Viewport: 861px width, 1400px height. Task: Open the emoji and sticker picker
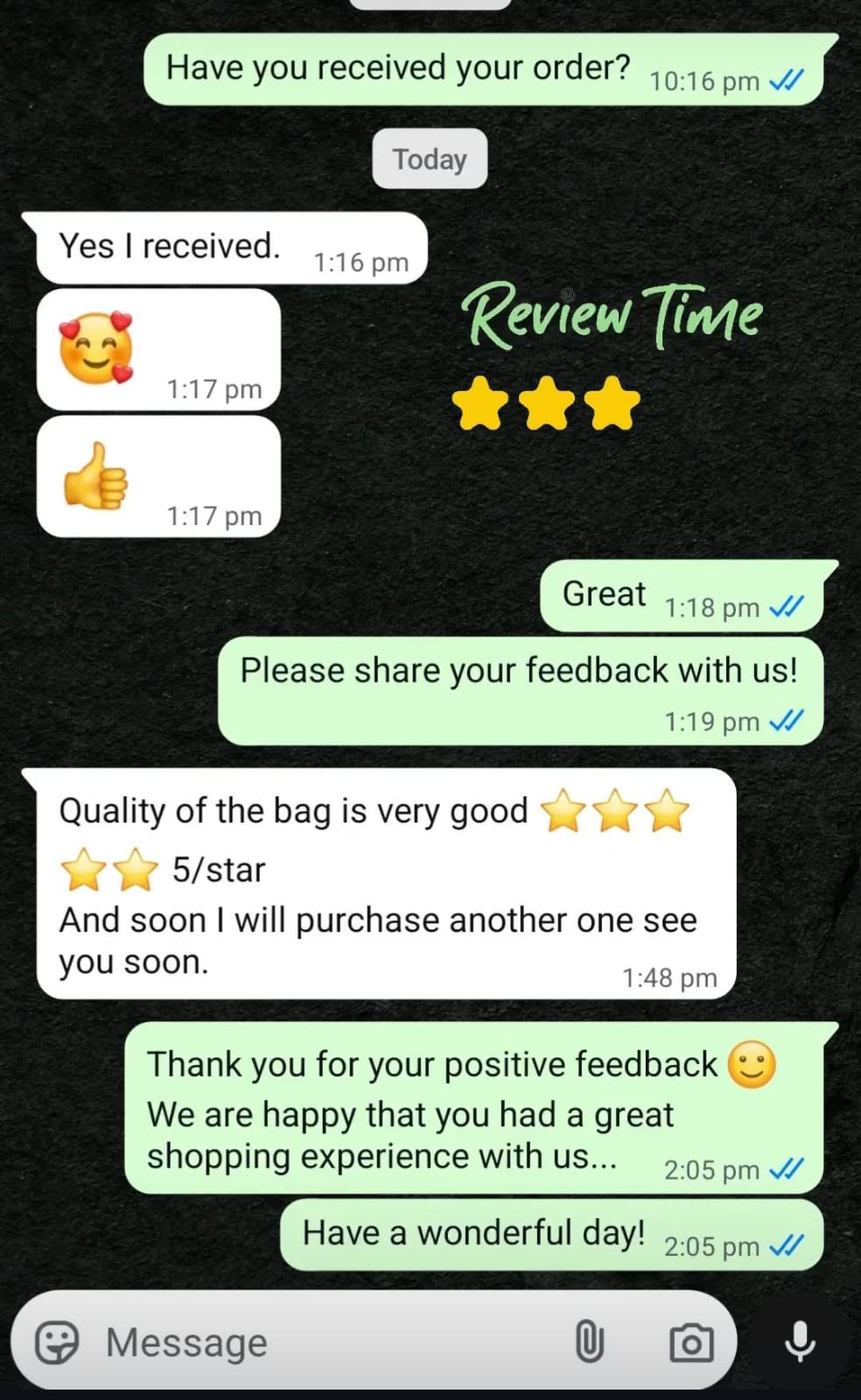[x=57, y=1341]
